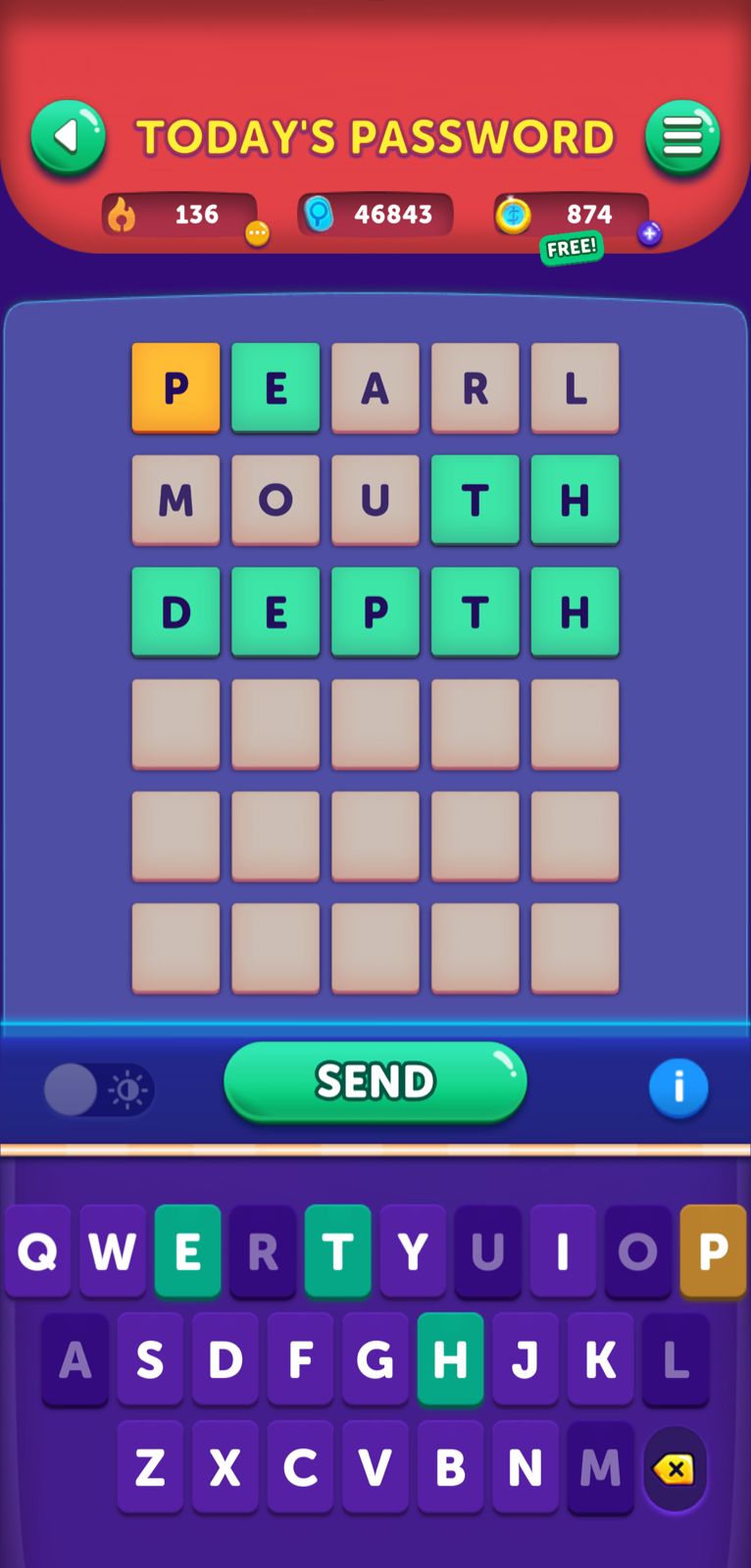751x1568 pixels.
Task: Tap the green H key
Action: click(450, 1359)
